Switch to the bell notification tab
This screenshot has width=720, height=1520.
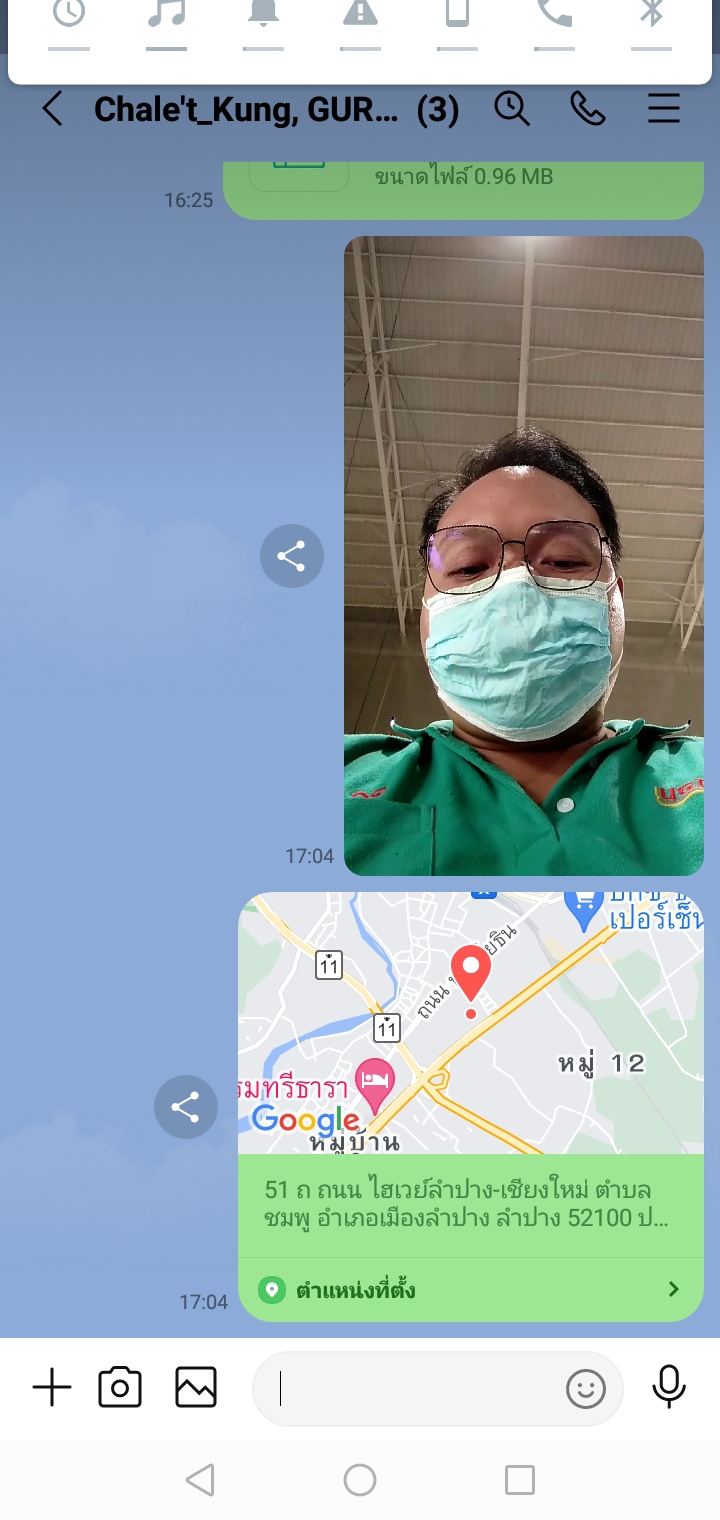263,18
